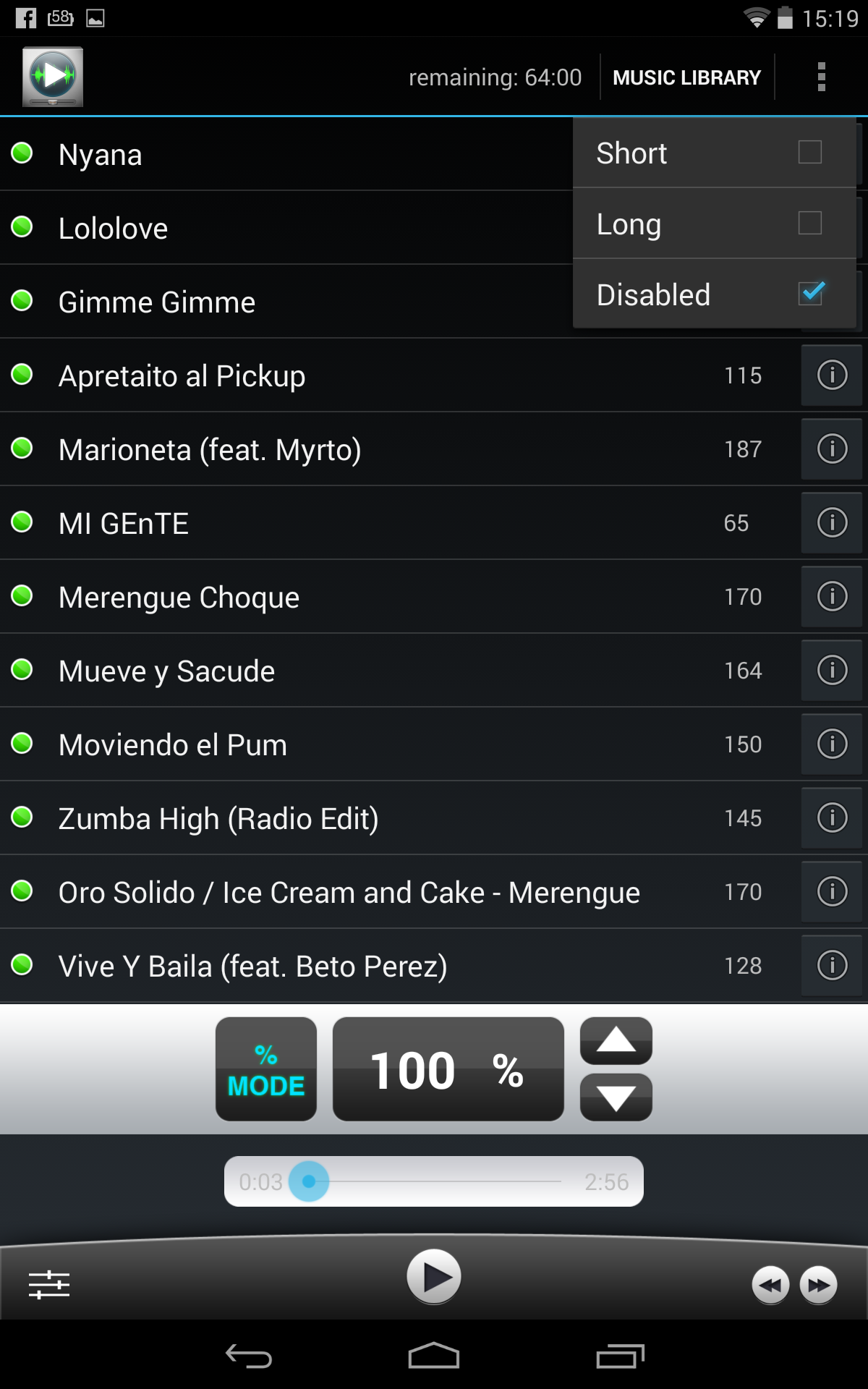This screenshot has height=1389, width=868.
Task: Play the song Nyana
Action: (x=286, y=154)
